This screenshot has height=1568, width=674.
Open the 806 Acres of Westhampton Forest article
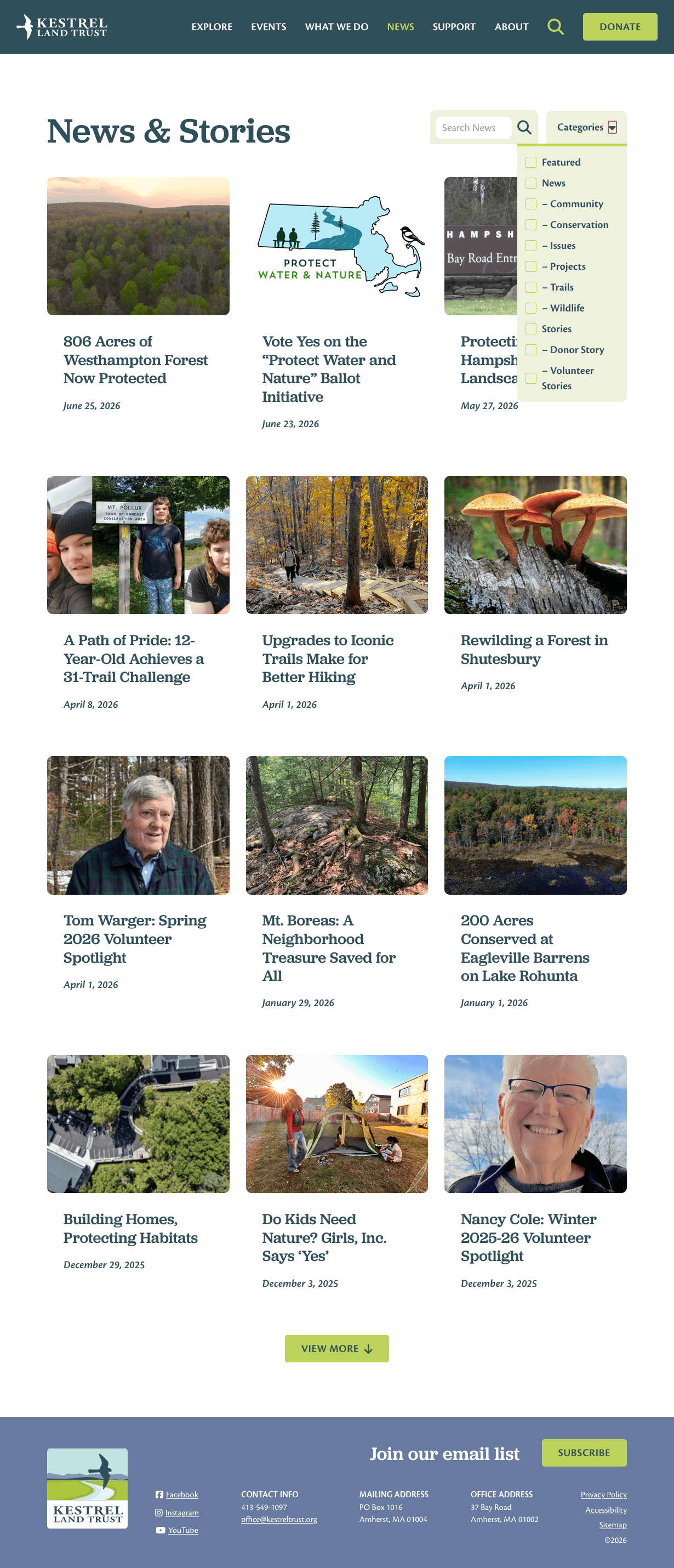tap(135, 360)
